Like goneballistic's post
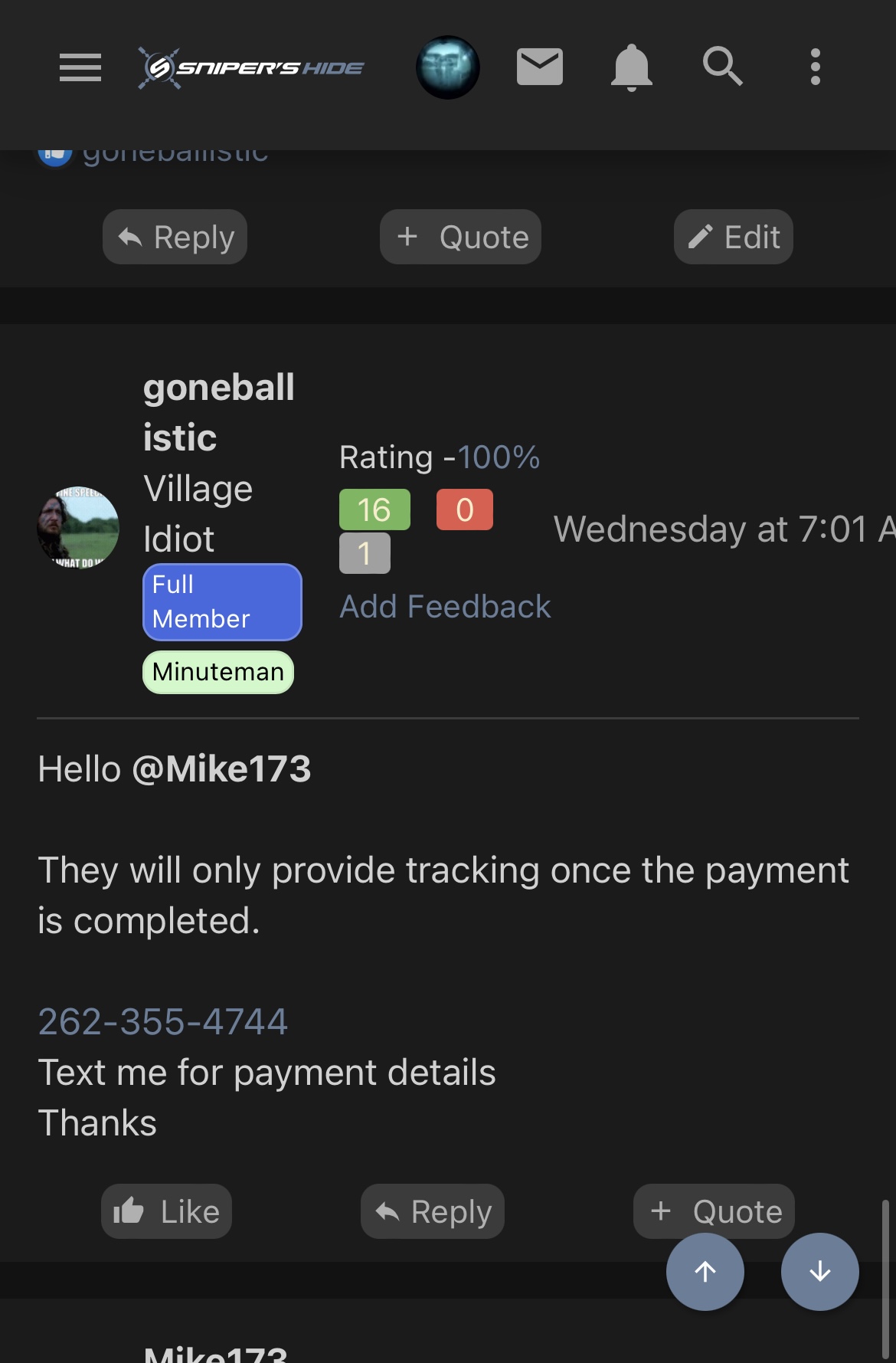896x1363 pixels. [x=166, y=1211]
